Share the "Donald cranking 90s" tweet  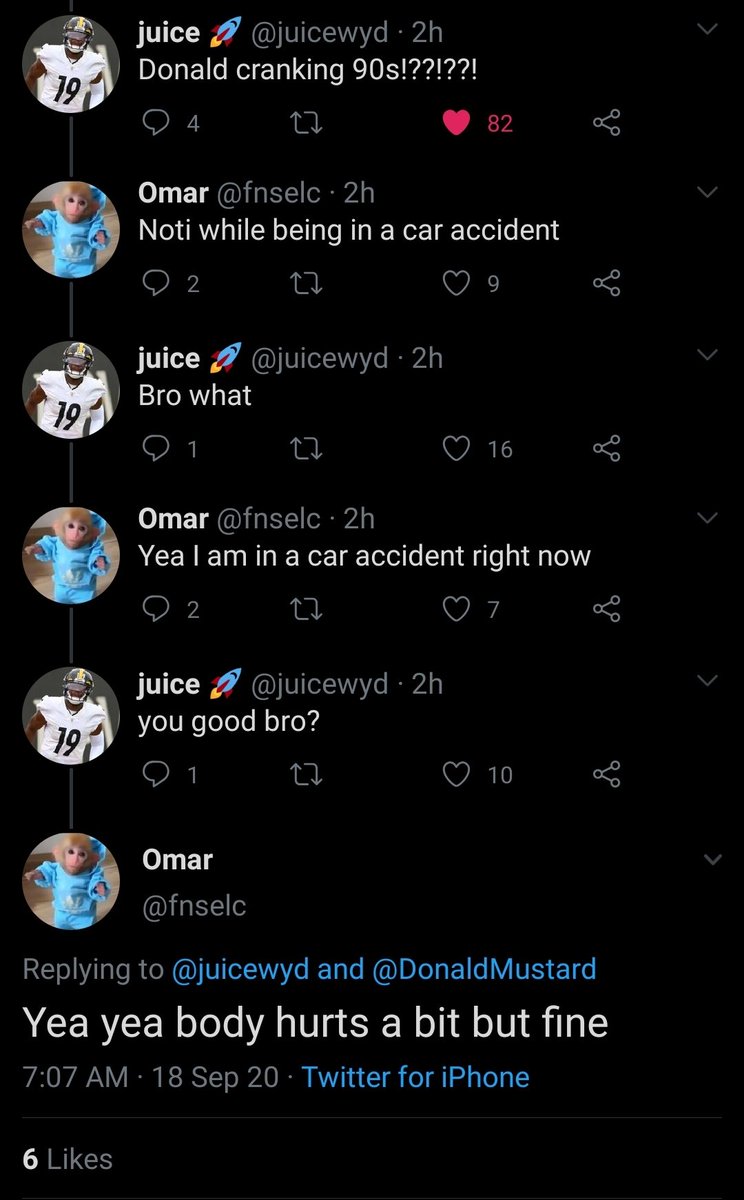coord(606,124)
